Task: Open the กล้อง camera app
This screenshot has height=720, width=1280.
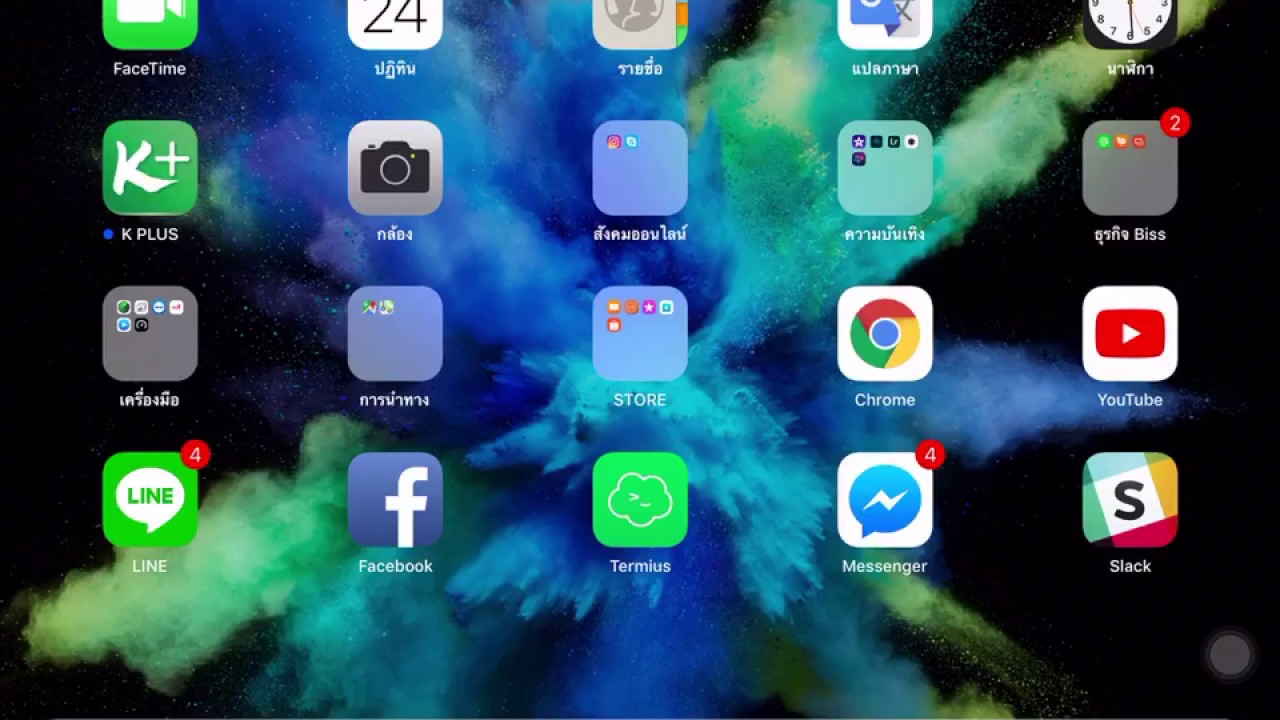Action: 395,168
